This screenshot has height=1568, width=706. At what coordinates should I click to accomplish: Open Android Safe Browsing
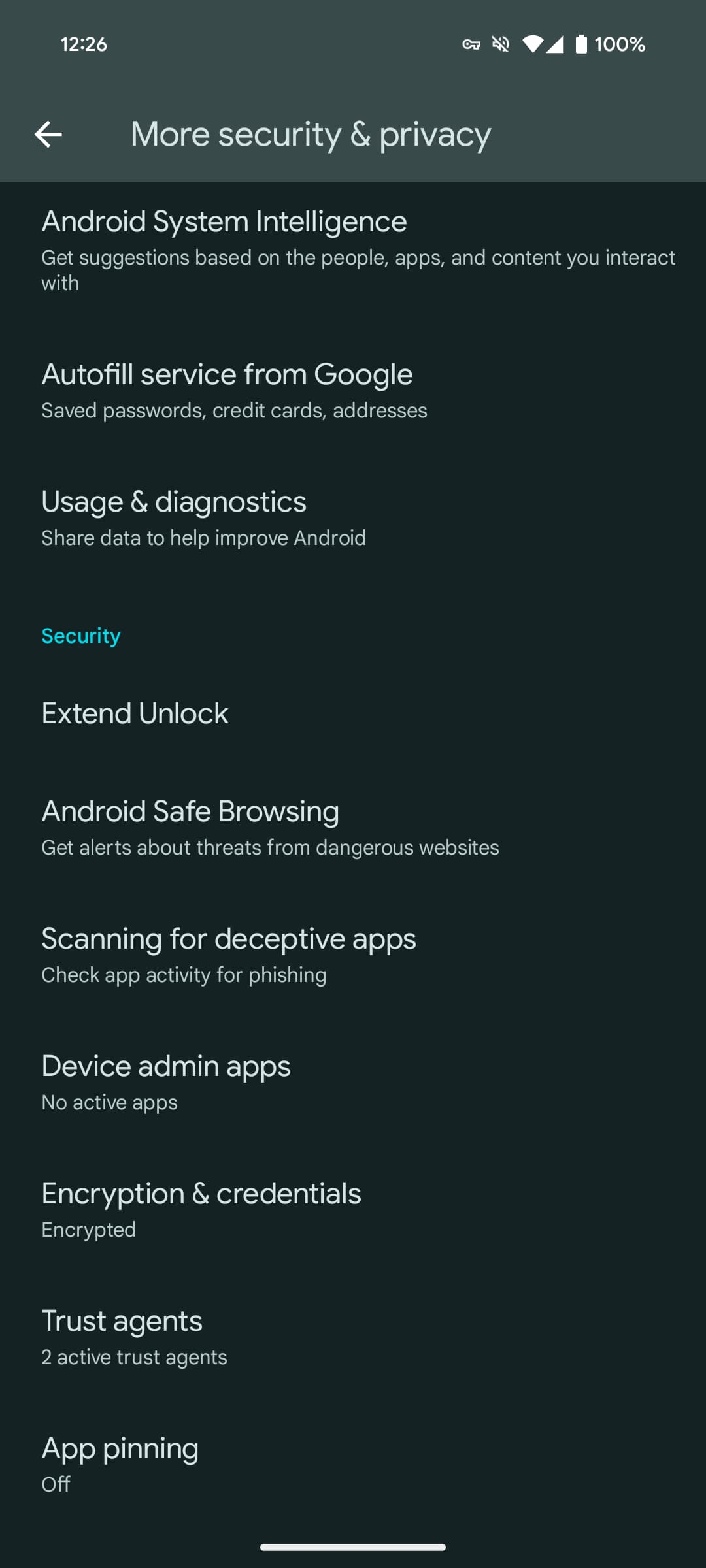tap(353, 827)
